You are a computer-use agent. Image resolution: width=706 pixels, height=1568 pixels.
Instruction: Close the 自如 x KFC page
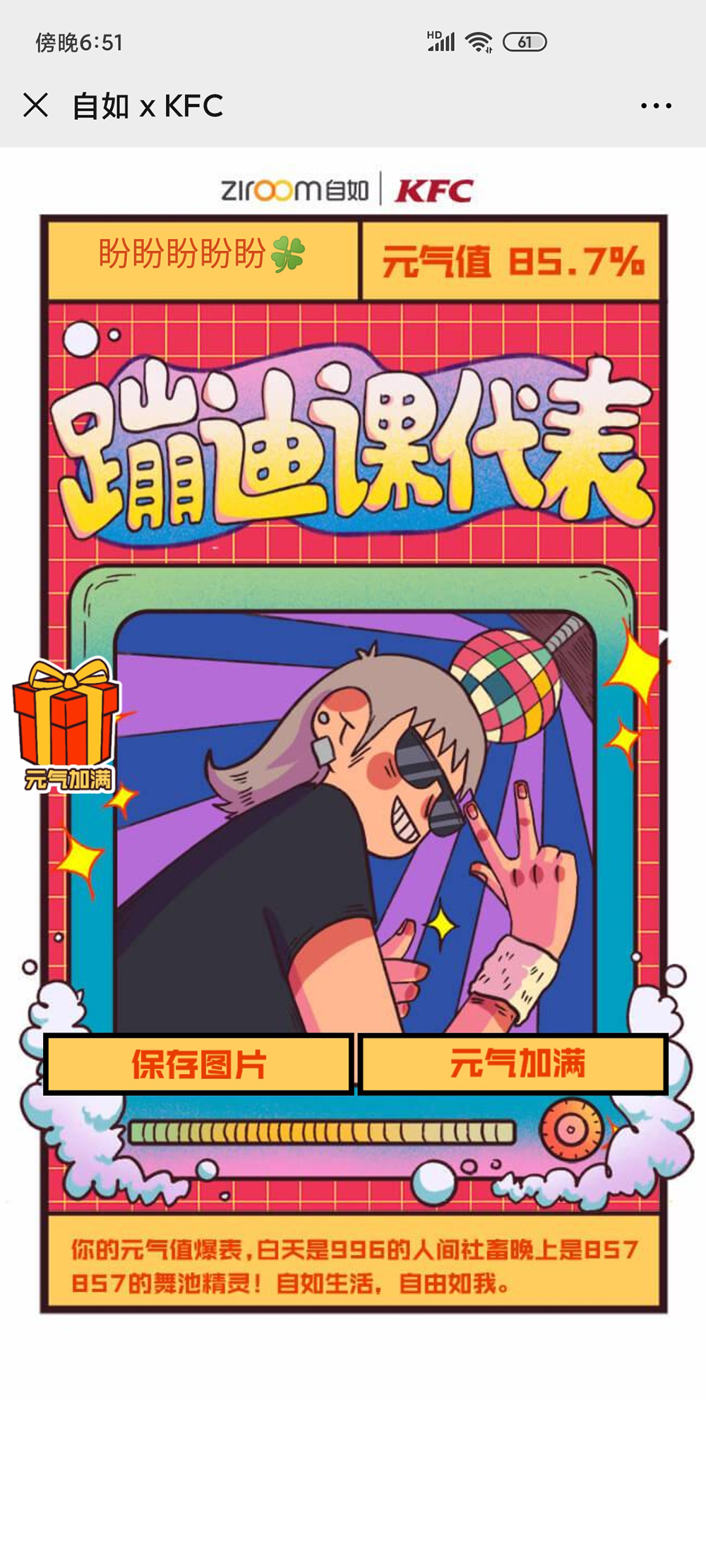(x=35, y=106)
